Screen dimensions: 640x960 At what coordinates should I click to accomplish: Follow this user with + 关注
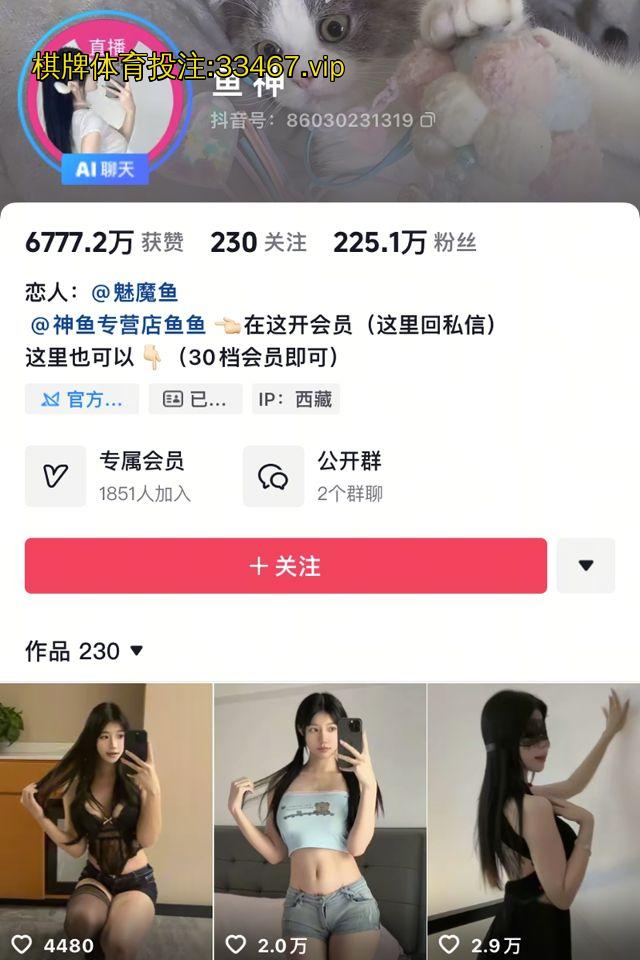point(286,566)
